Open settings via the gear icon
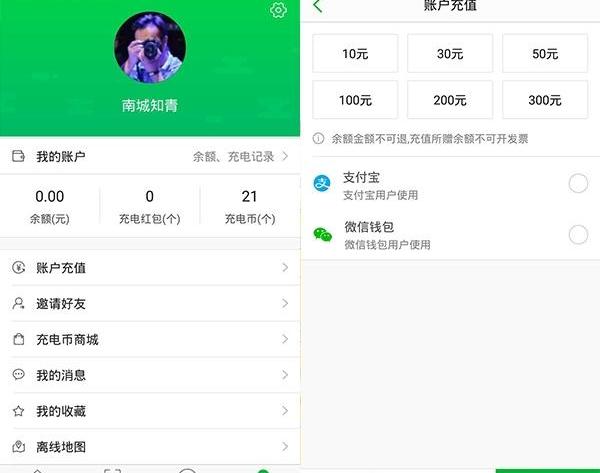600x473 pixels. (278, 10)
